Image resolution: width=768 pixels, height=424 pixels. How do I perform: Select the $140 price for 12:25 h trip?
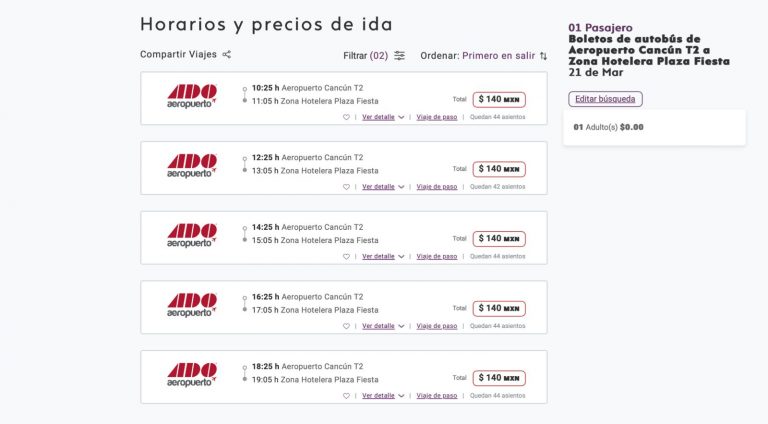click(x=499, y=169)
